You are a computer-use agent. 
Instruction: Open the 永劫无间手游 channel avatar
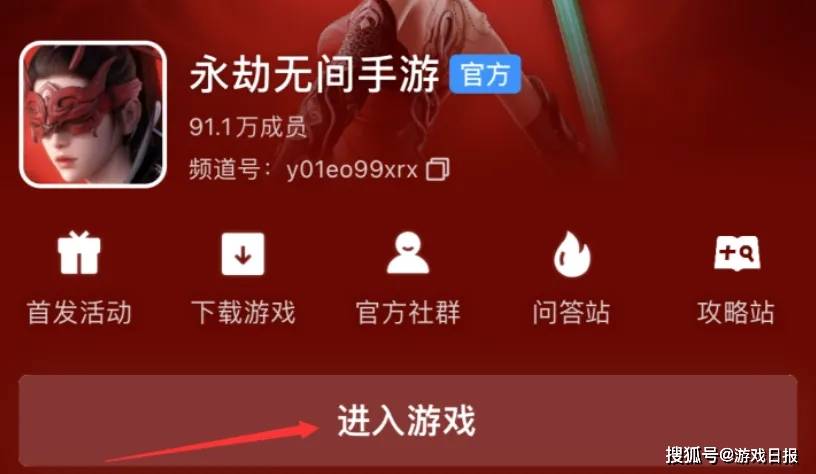[92, 113]
